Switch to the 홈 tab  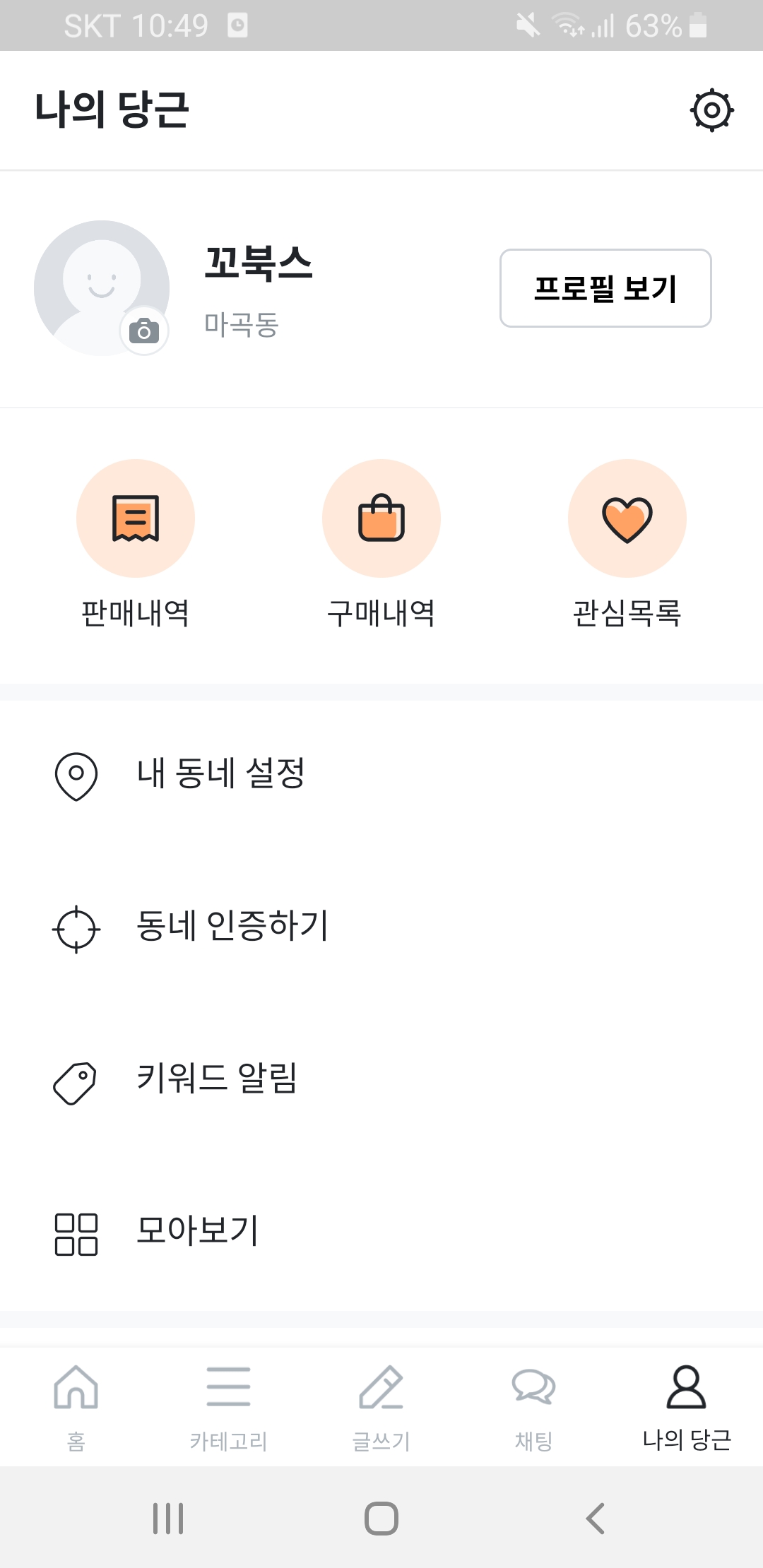pos(76,1407)
